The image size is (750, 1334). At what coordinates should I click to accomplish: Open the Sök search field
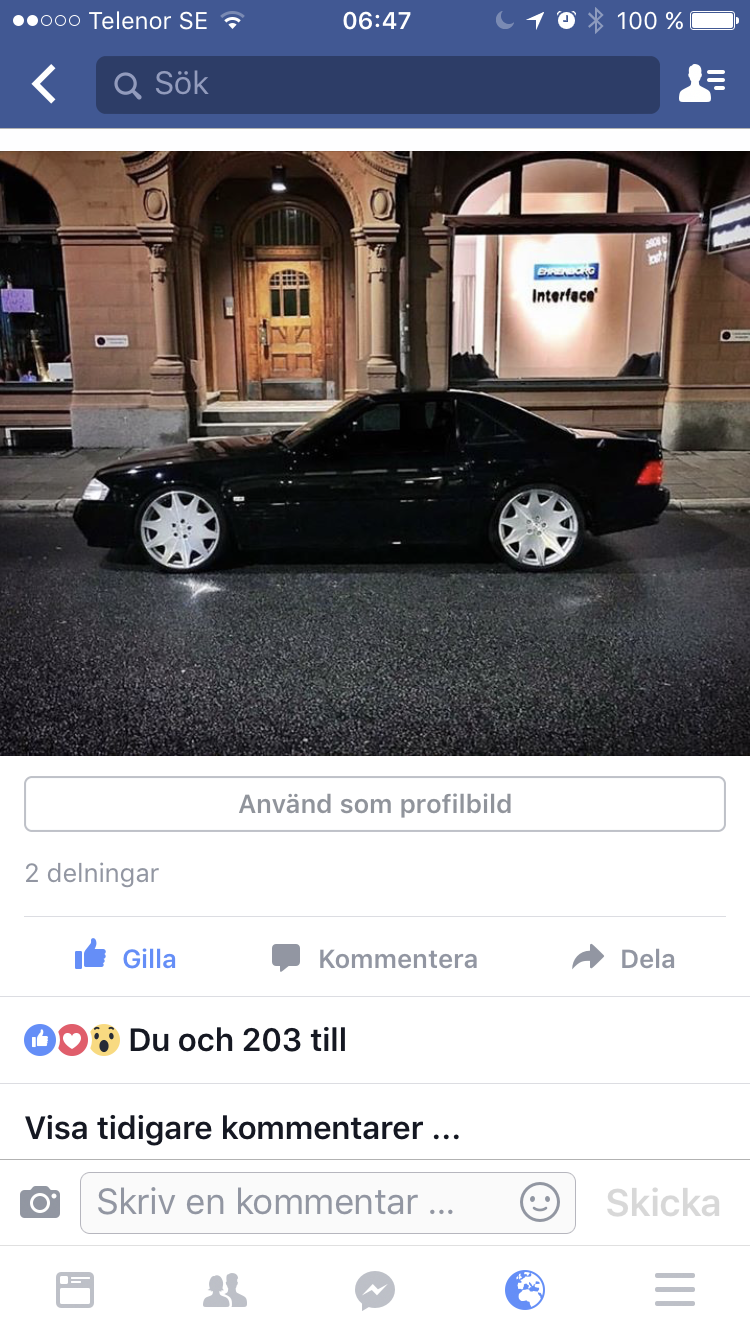(378, 85)
